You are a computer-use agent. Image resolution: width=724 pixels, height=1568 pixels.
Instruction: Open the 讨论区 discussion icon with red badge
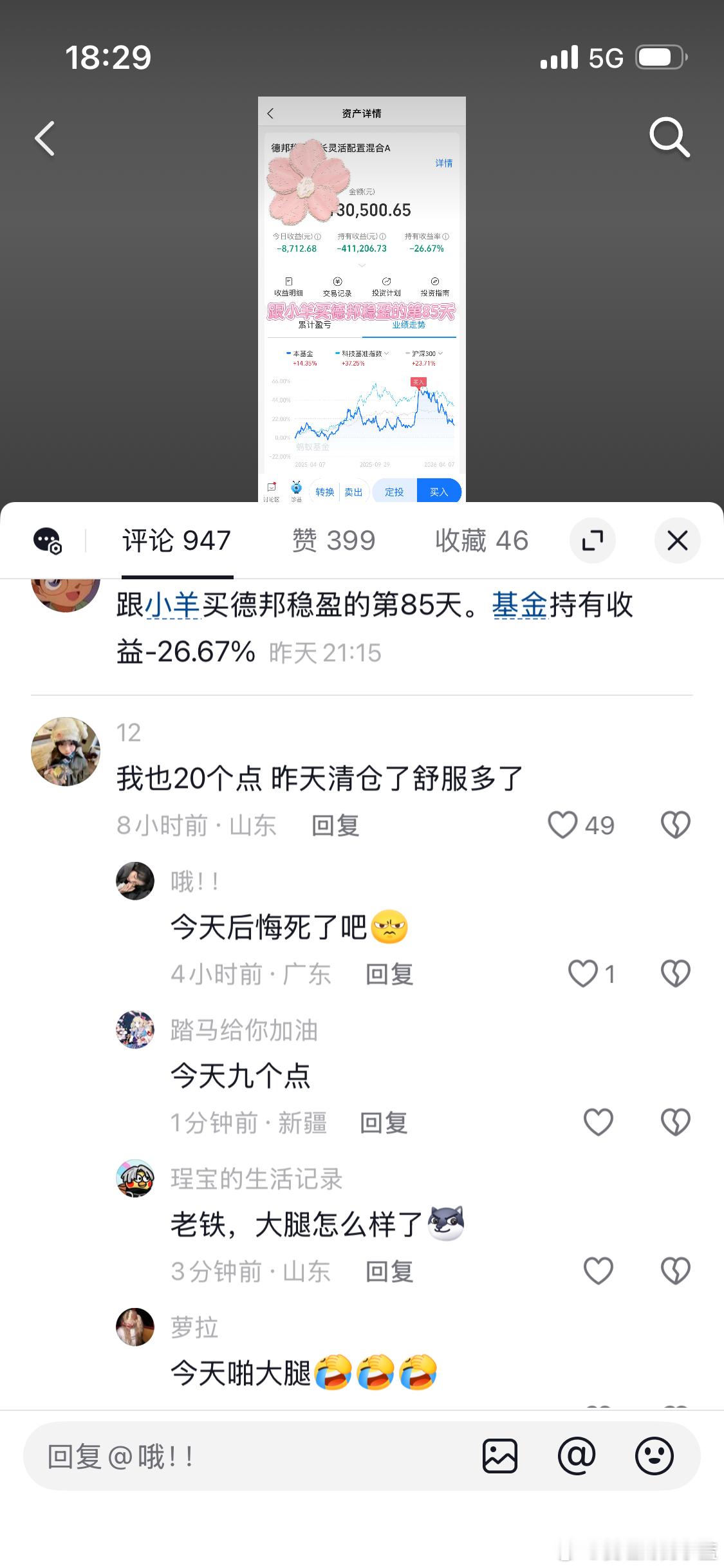coord(271,491)
